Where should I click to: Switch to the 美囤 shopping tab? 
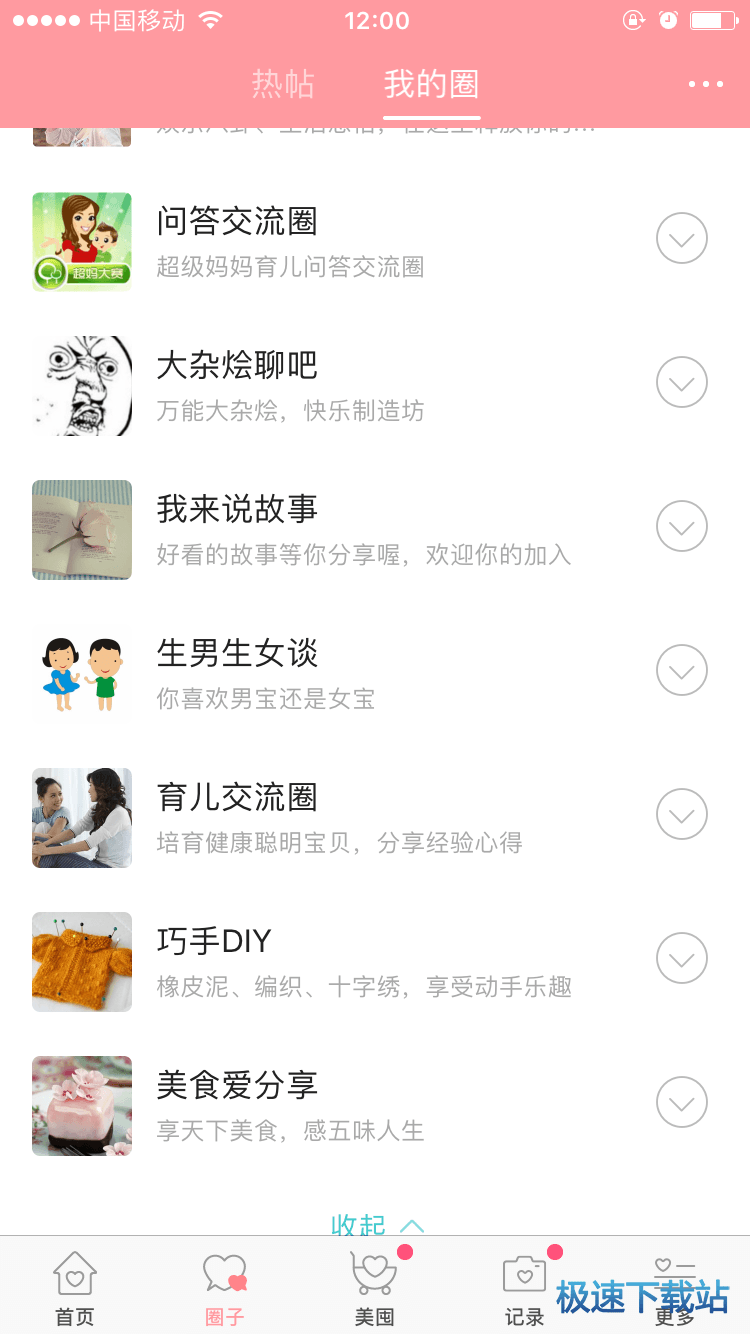tap(375, 1288)
